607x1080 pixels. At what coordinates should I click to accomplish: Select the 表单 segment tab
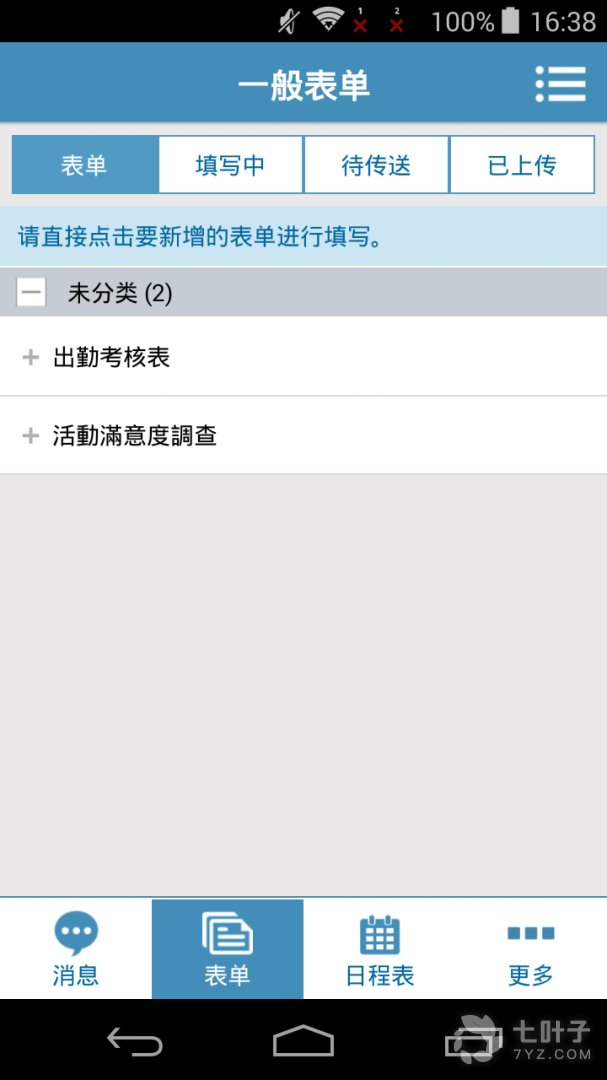85,165
